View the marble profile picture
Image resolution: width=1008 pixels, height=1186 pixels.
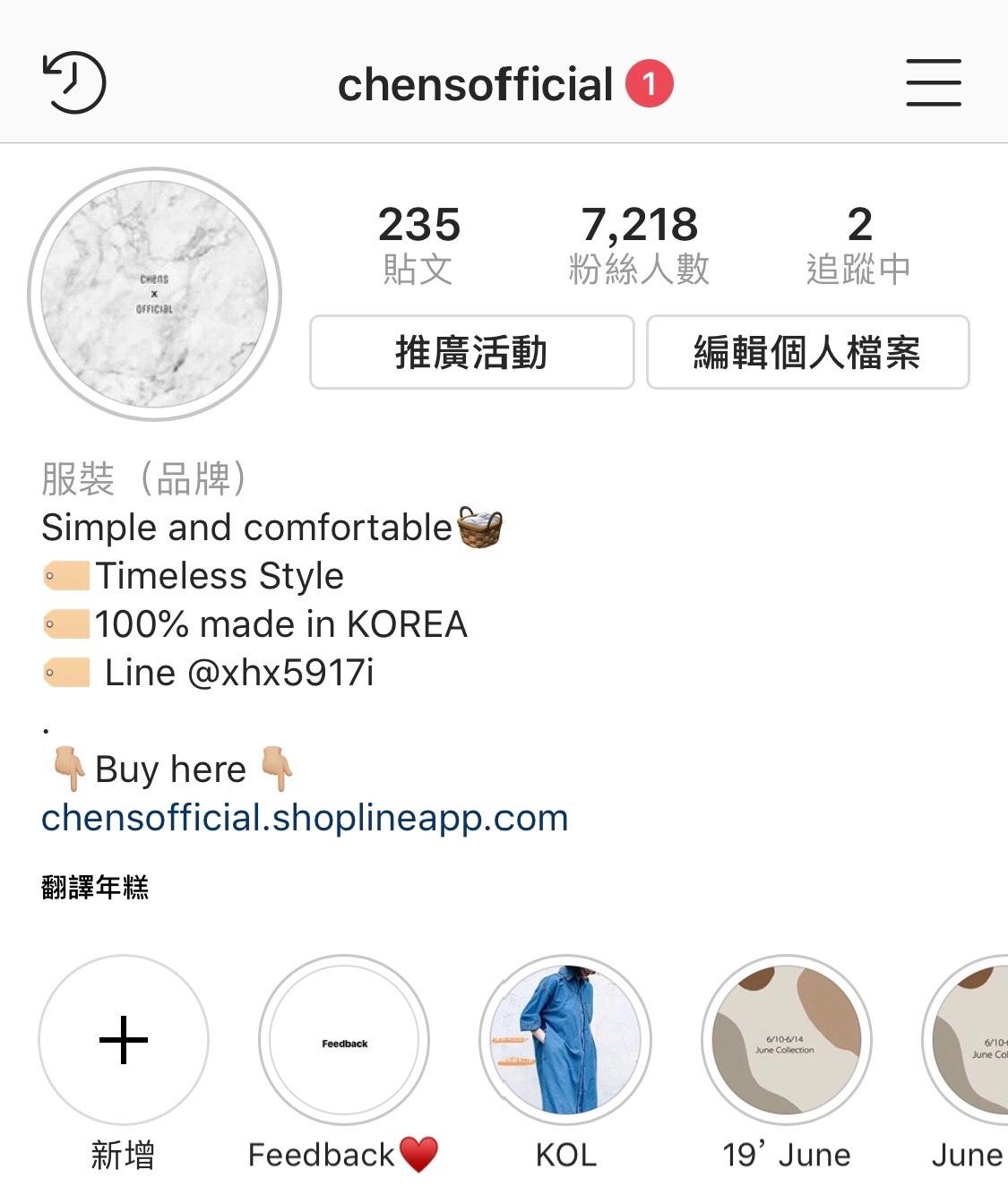(x=155, y=294)
